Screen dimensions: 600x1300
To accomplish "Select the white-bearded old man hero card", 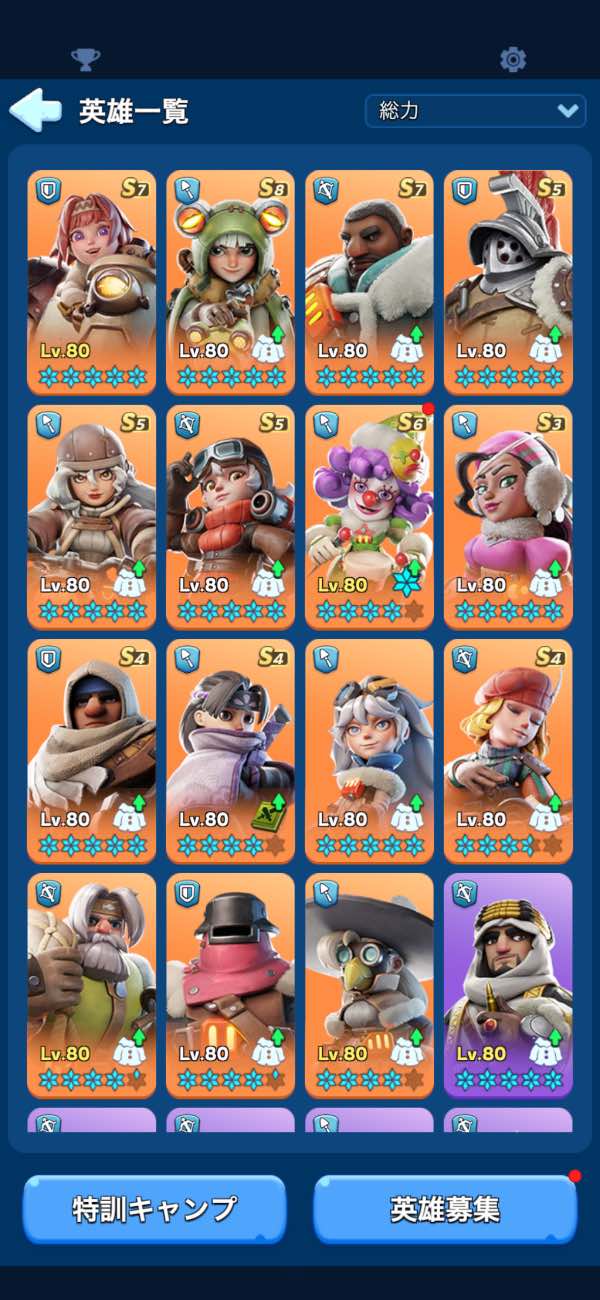I will click(91, 984).
